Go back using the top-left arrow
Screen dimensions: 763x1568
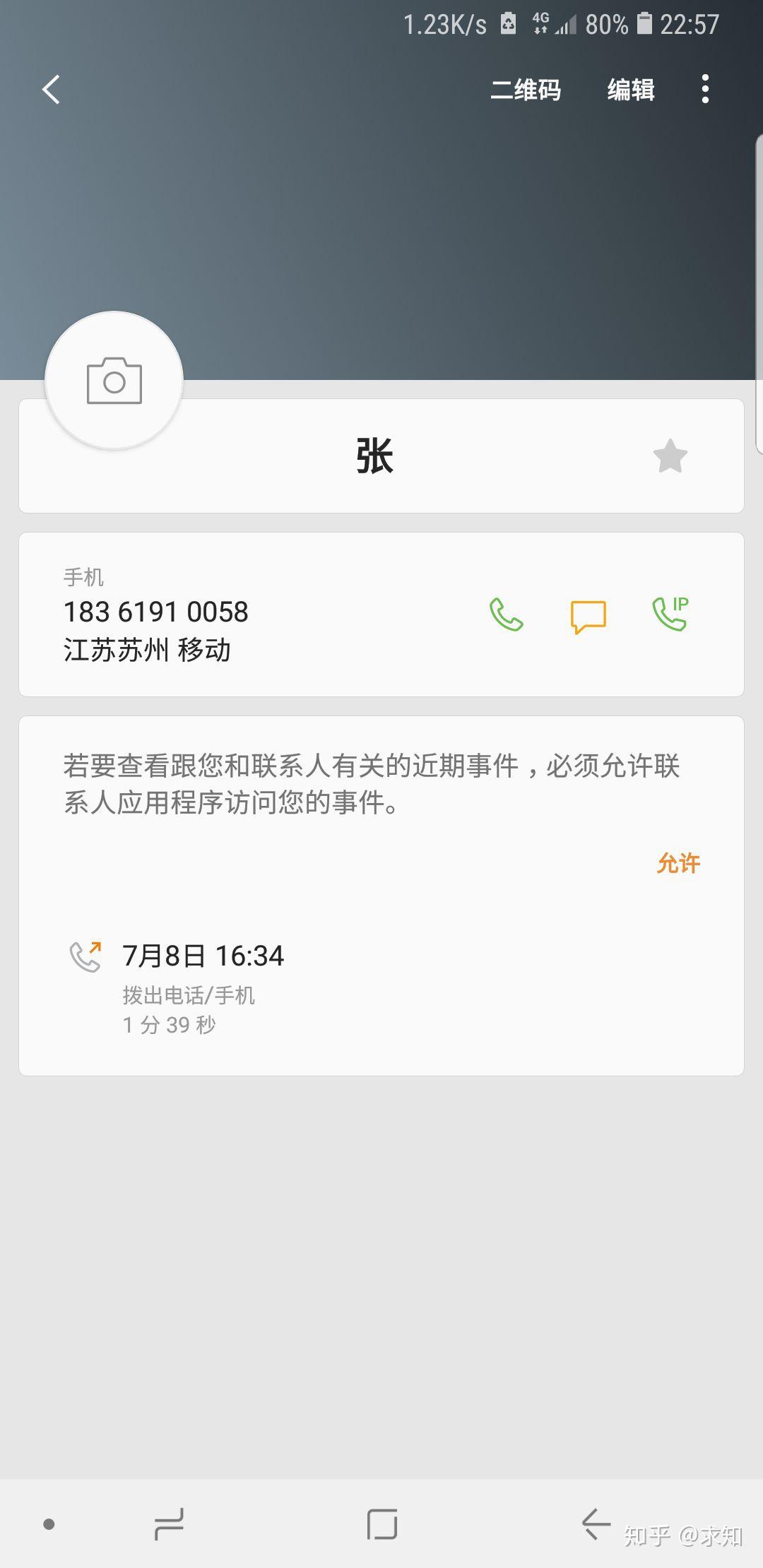[51, 90]
